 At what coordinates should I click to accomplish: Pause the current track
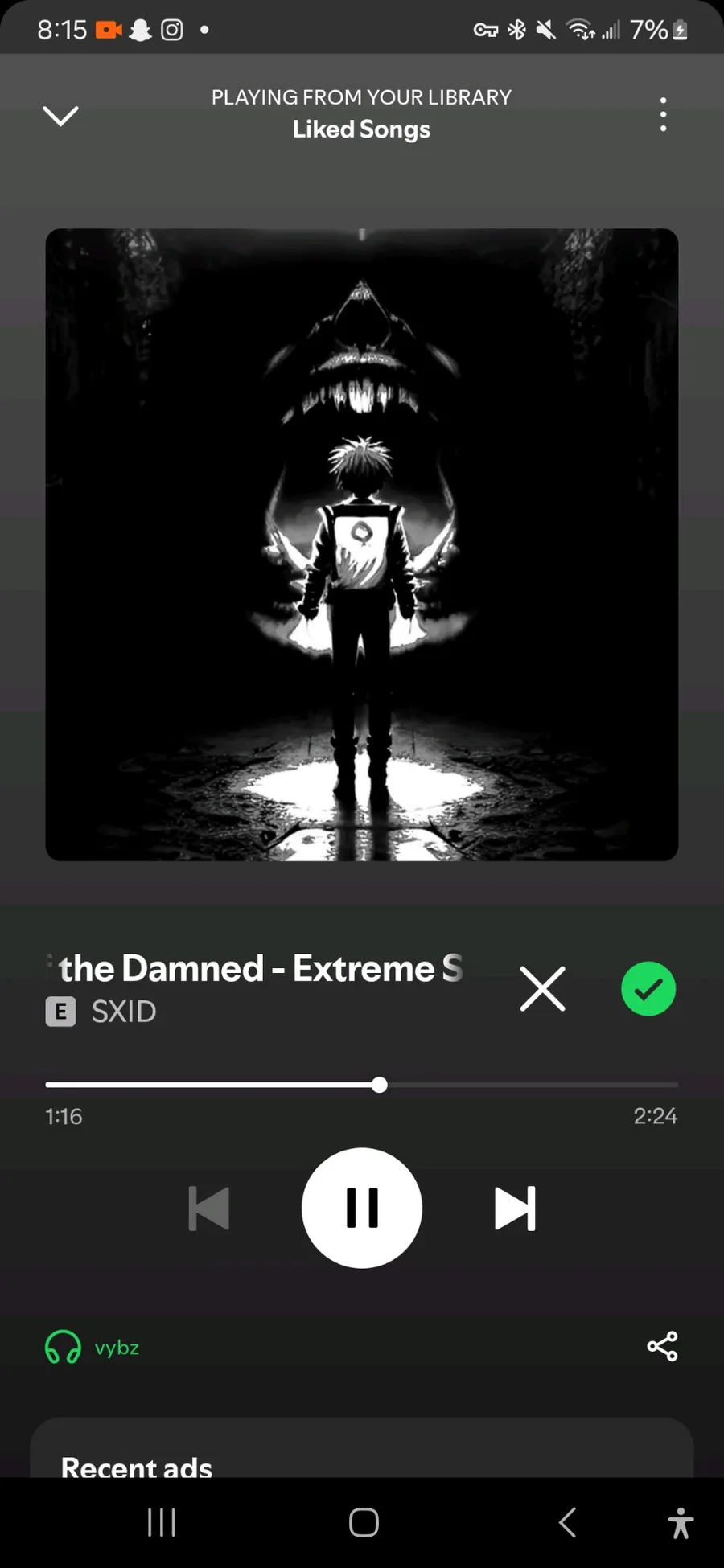coord(362,1208)
